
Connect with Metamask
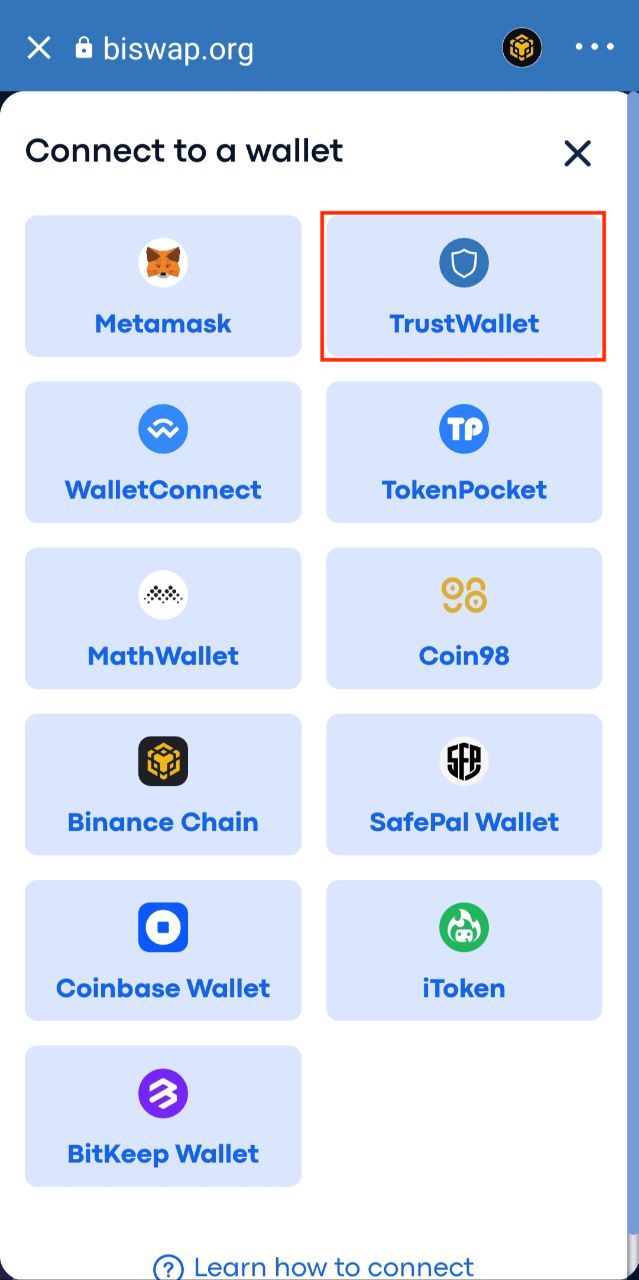click(163, 286)
